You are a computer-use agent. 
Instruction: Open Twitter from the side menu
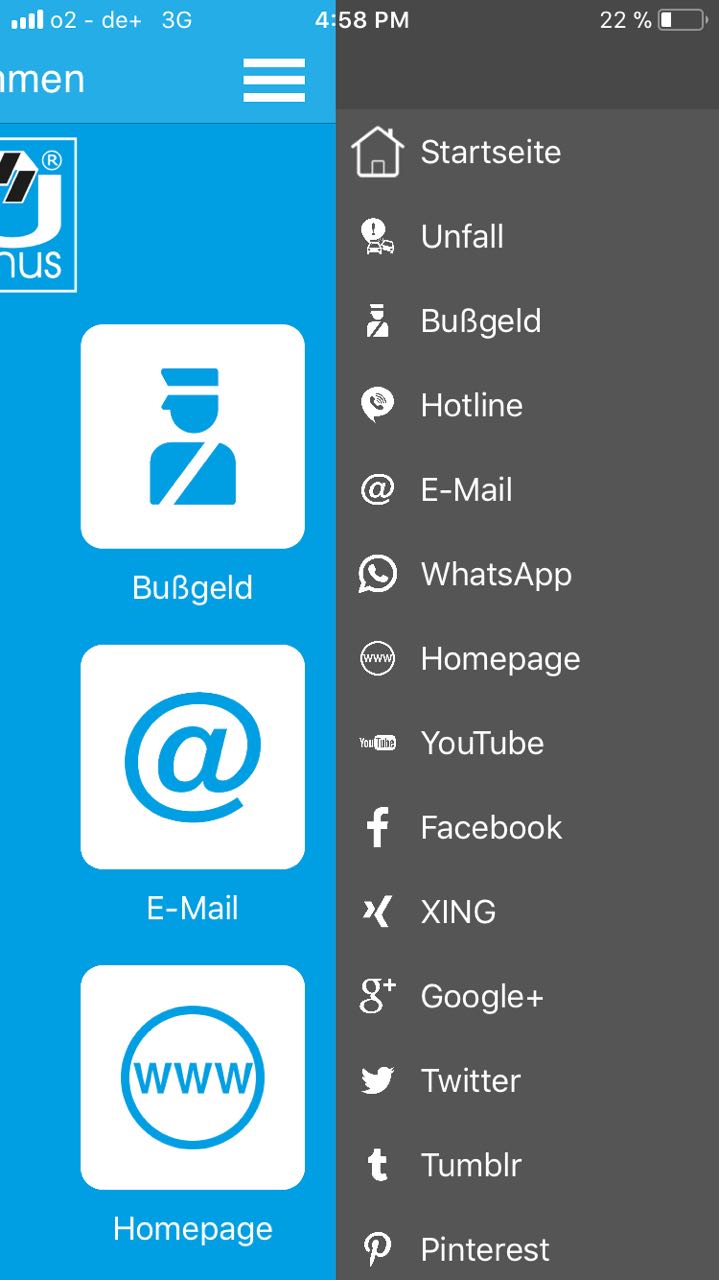coord(527,1080)
